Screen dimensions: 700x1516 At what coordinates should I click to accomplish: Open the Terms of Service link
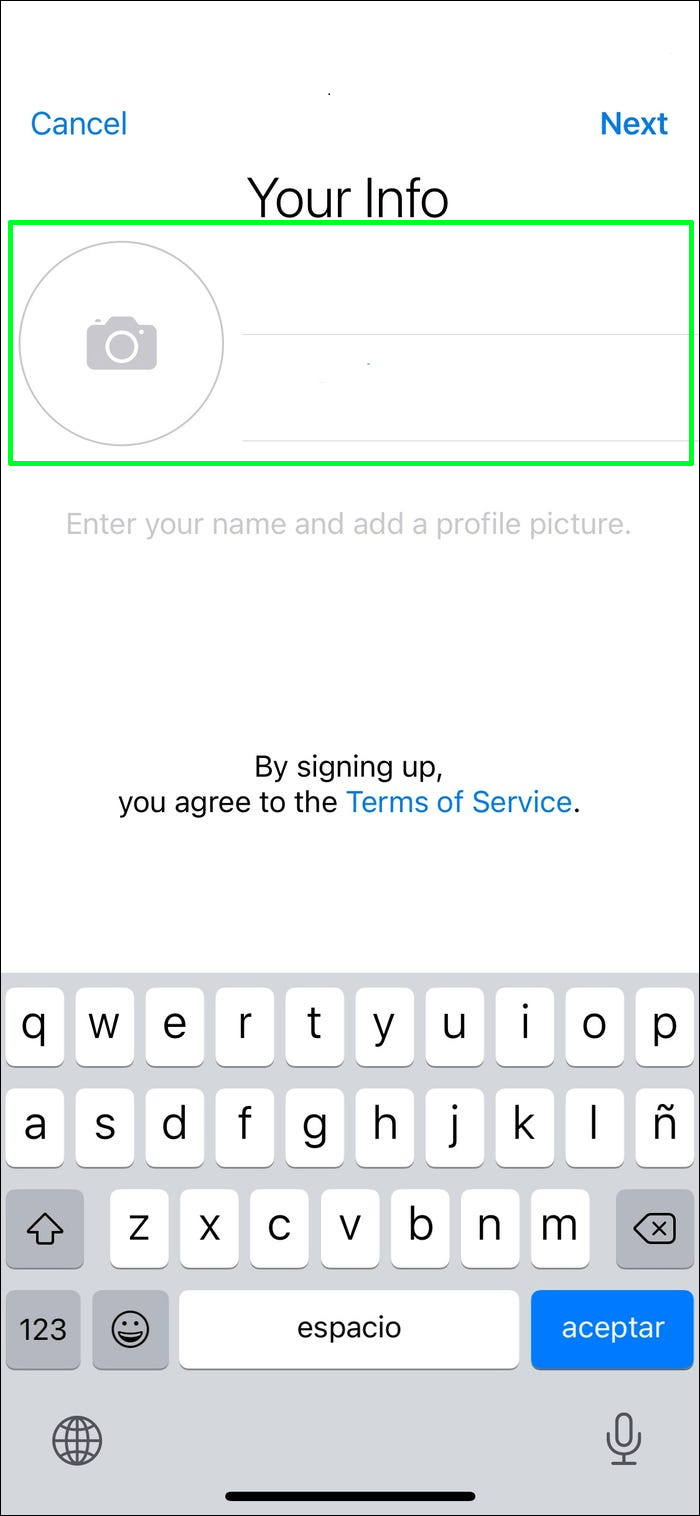(x=459, y=802)
